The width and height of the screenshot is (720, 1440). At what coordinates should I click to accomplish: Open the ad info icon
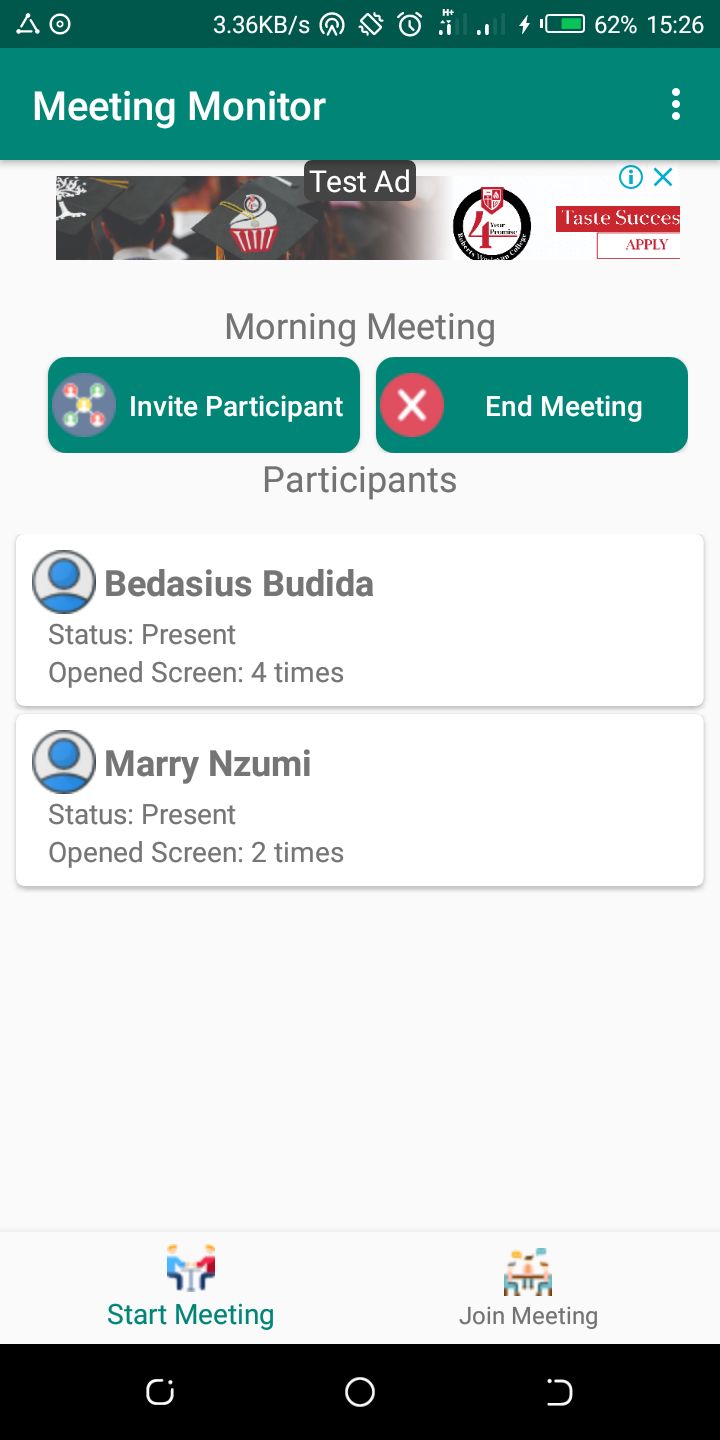click(x=630, y=178)
